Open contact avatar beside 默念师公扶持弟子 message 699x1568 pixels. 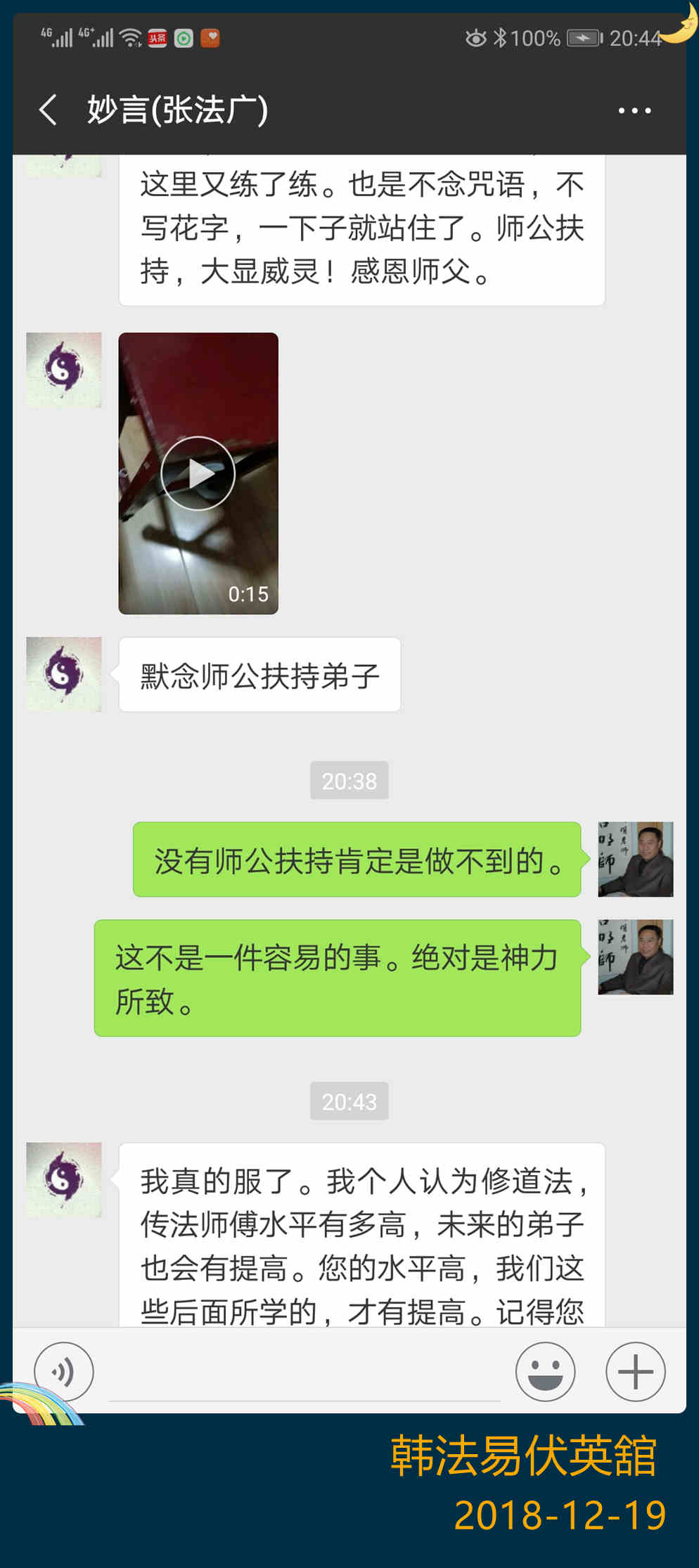click(64, 674)
